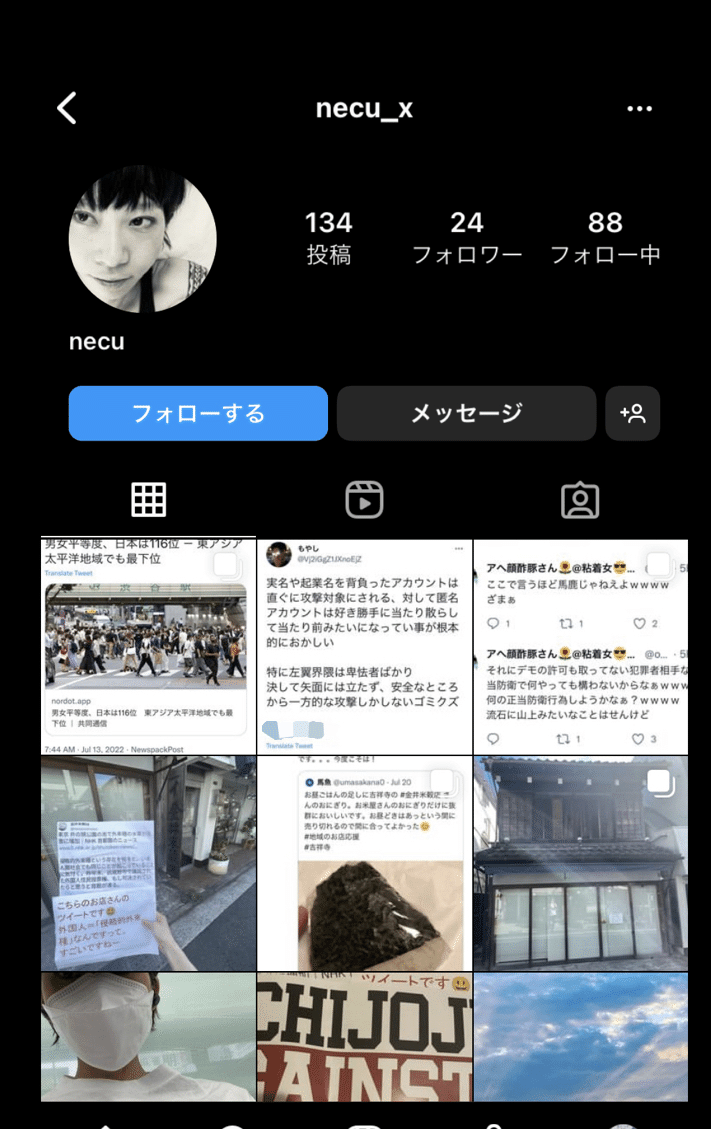This screenshot has width=711, height=1129.
Task: Tap the フォローする follow button
Action: (198, 413)
